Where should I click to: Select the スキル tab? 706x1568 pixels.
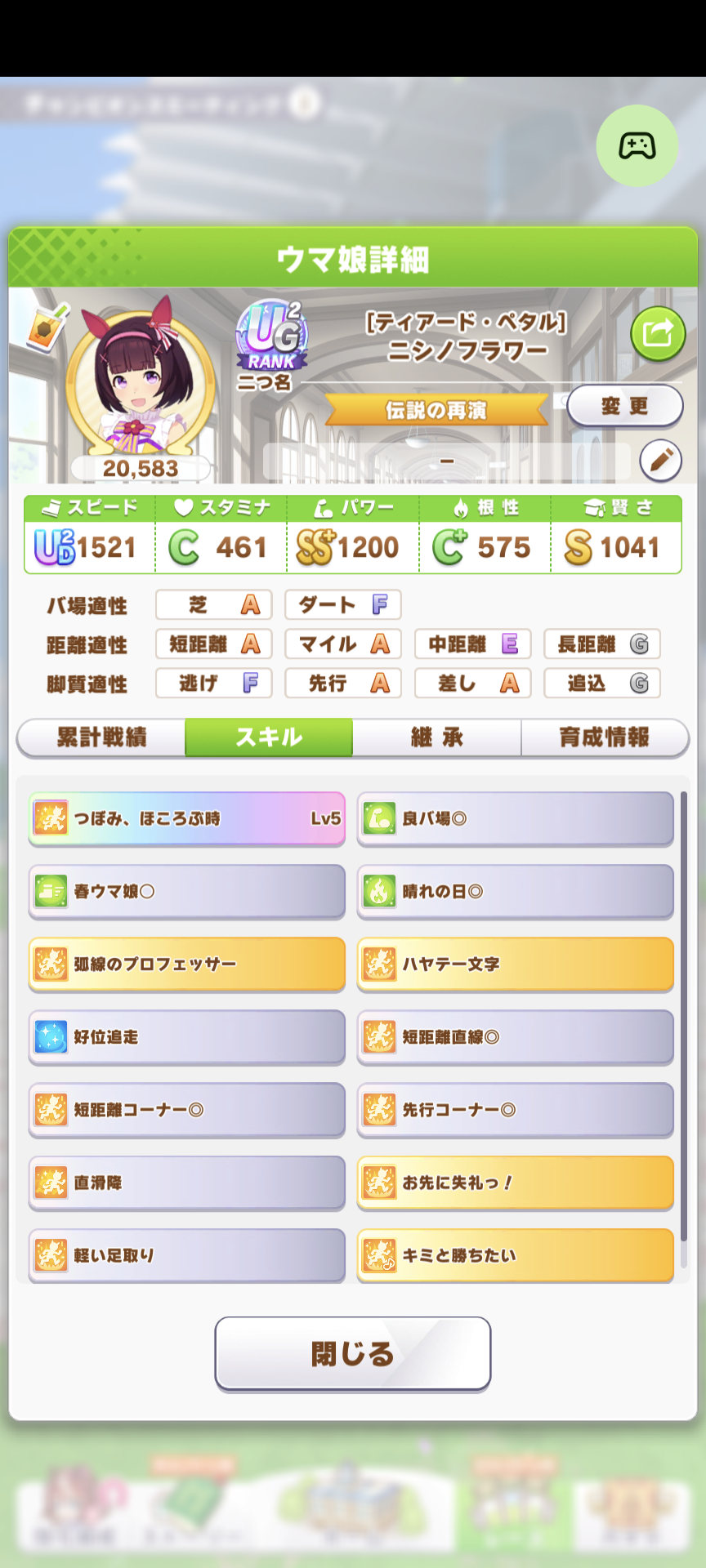269,737
